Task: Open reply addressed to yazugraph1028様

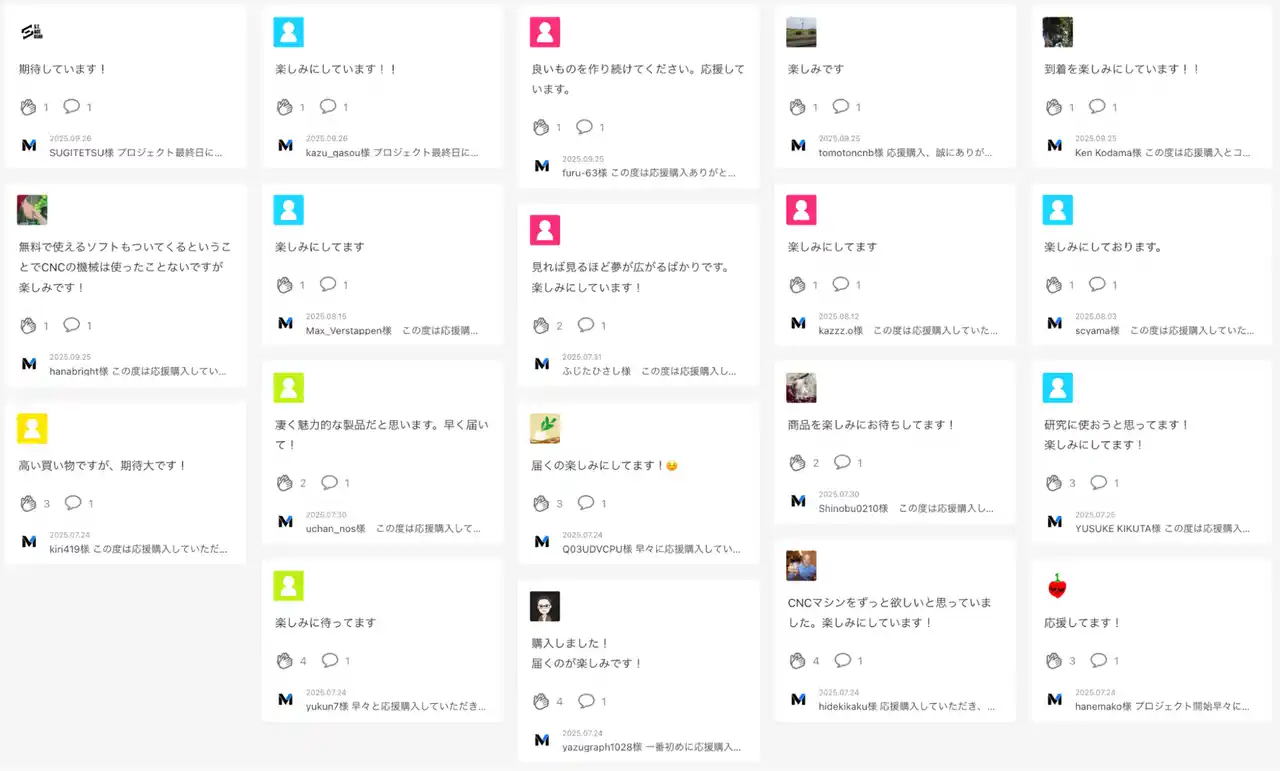Action: point(651,747)
